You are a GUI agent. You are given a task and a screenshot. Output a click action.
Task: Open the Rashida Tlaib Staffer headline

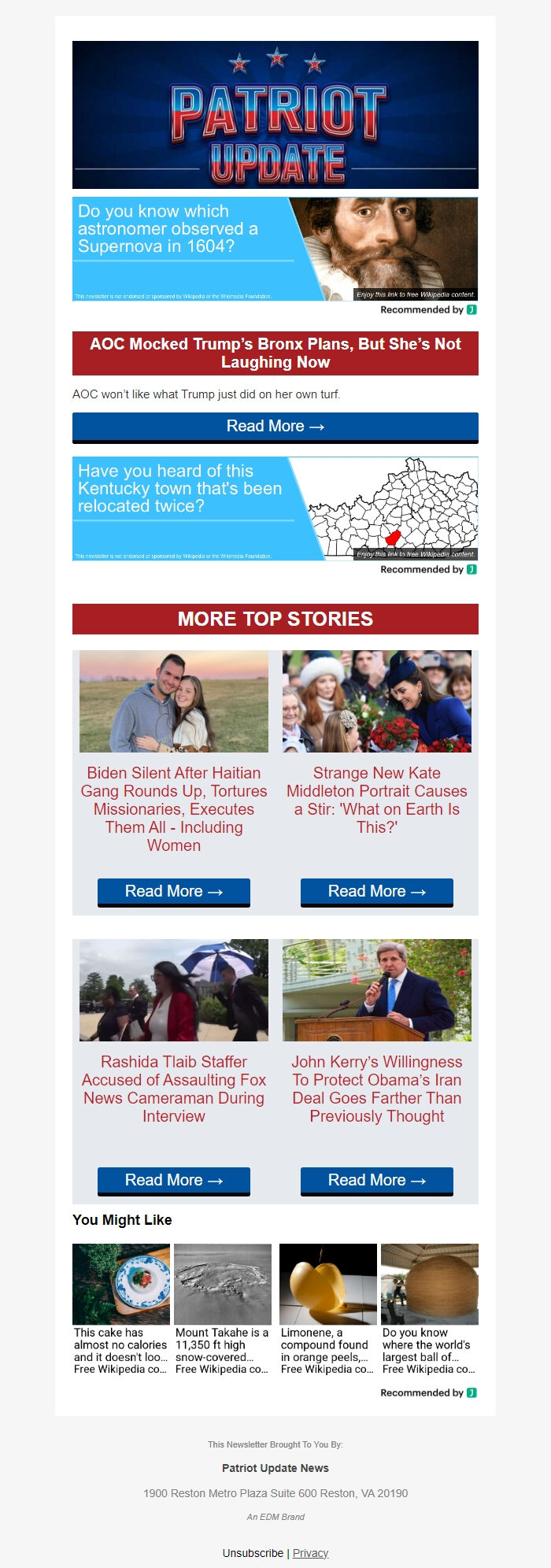click(174, 1089)
